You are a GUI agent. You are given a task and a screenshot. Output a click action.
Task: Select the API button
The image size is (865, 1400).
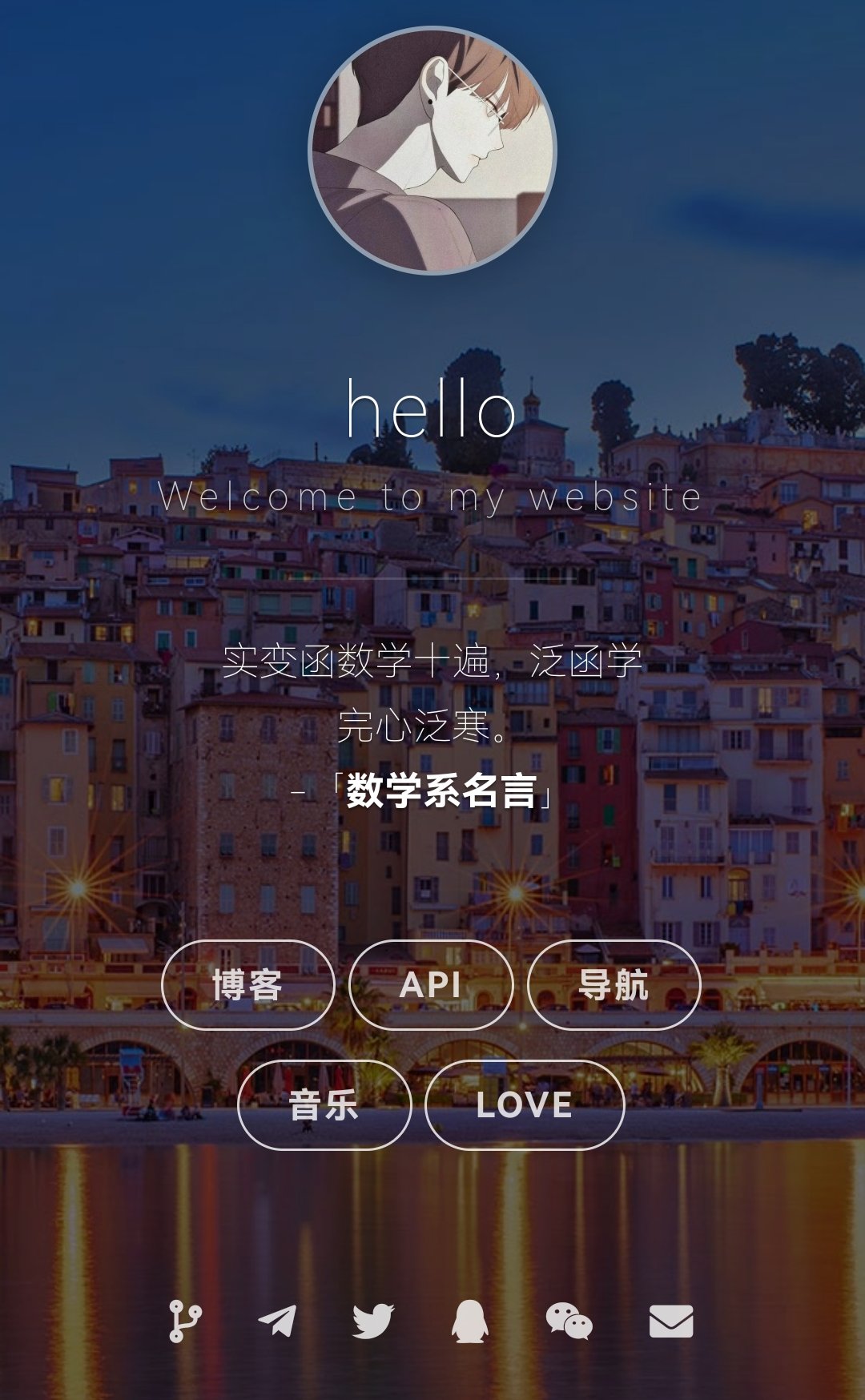(430, 987)
